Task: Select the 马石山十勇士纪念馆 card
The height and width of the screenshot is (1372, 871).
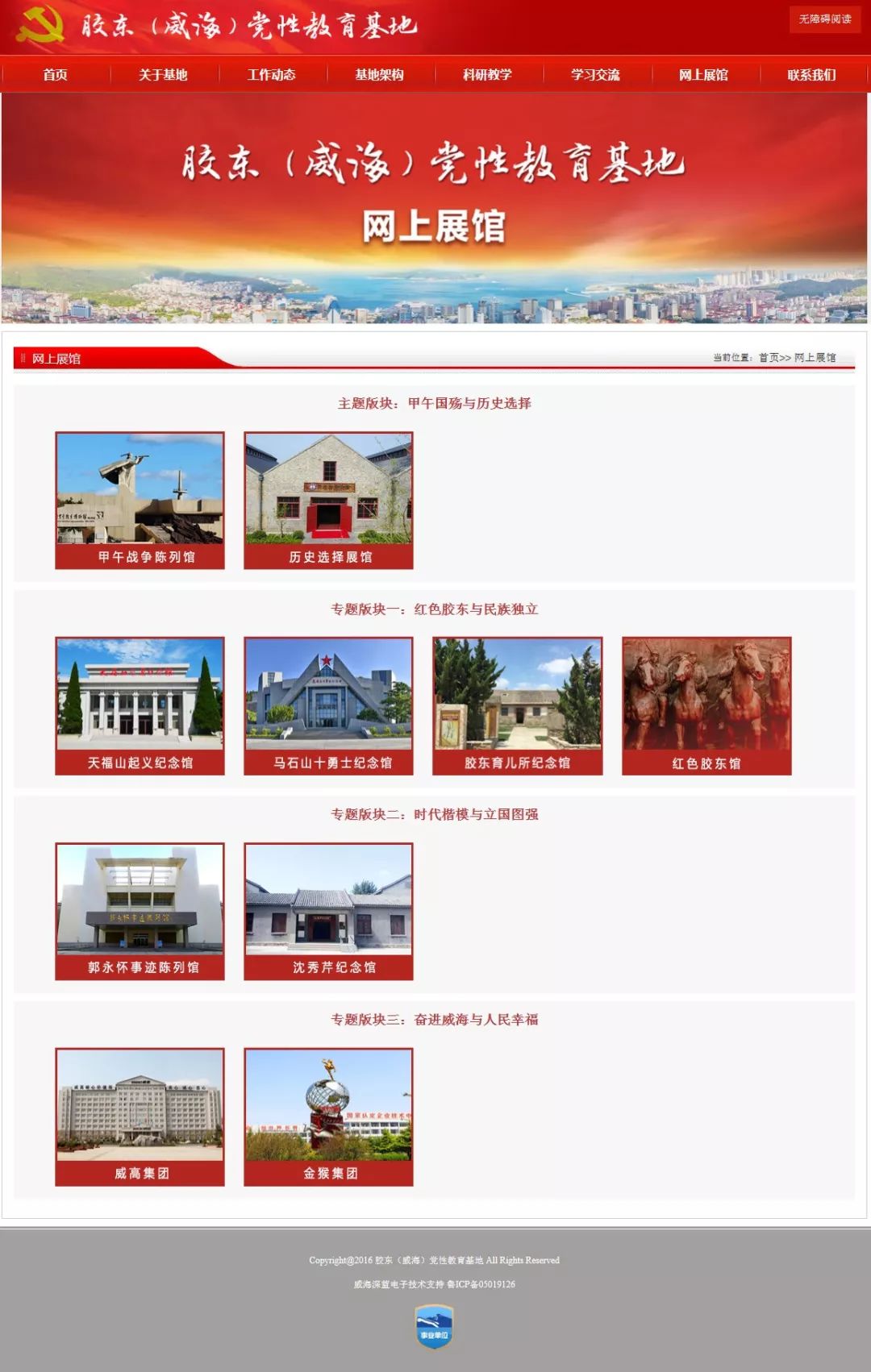Action: point(328,705)
